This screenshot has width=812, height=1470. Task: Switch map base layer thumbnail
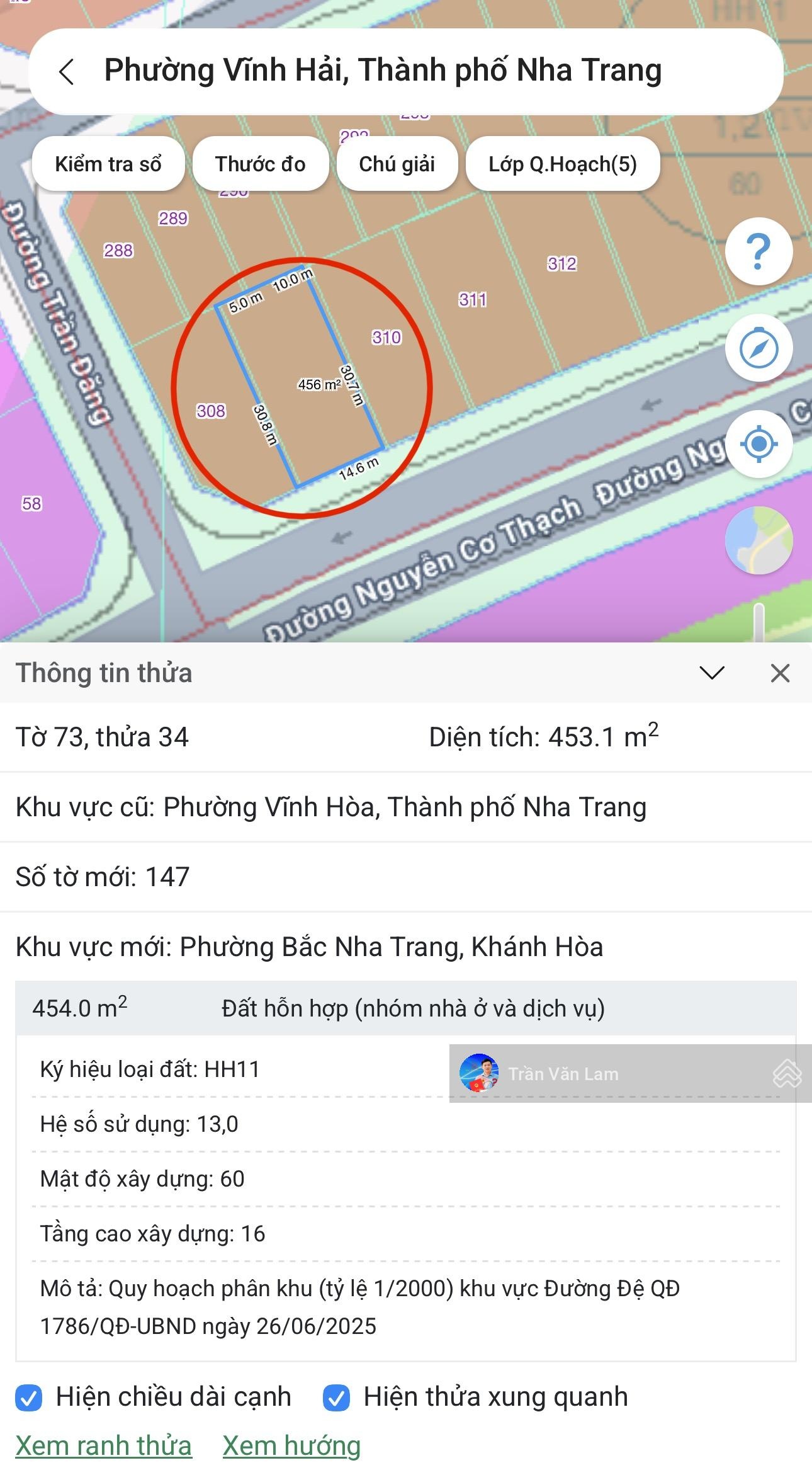758,540
